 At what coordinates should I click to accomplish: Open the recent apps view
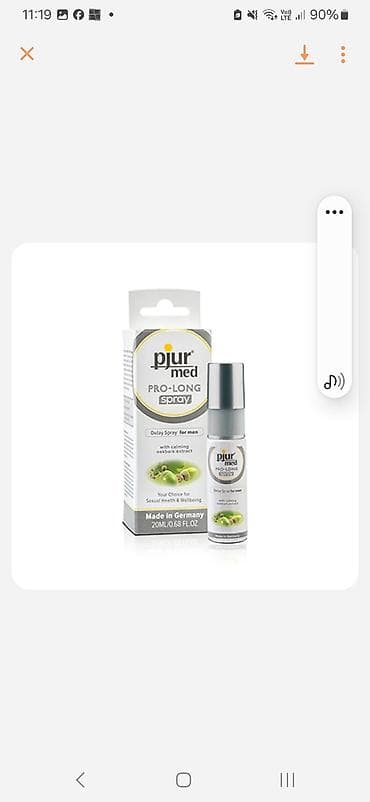click(287, 779)
